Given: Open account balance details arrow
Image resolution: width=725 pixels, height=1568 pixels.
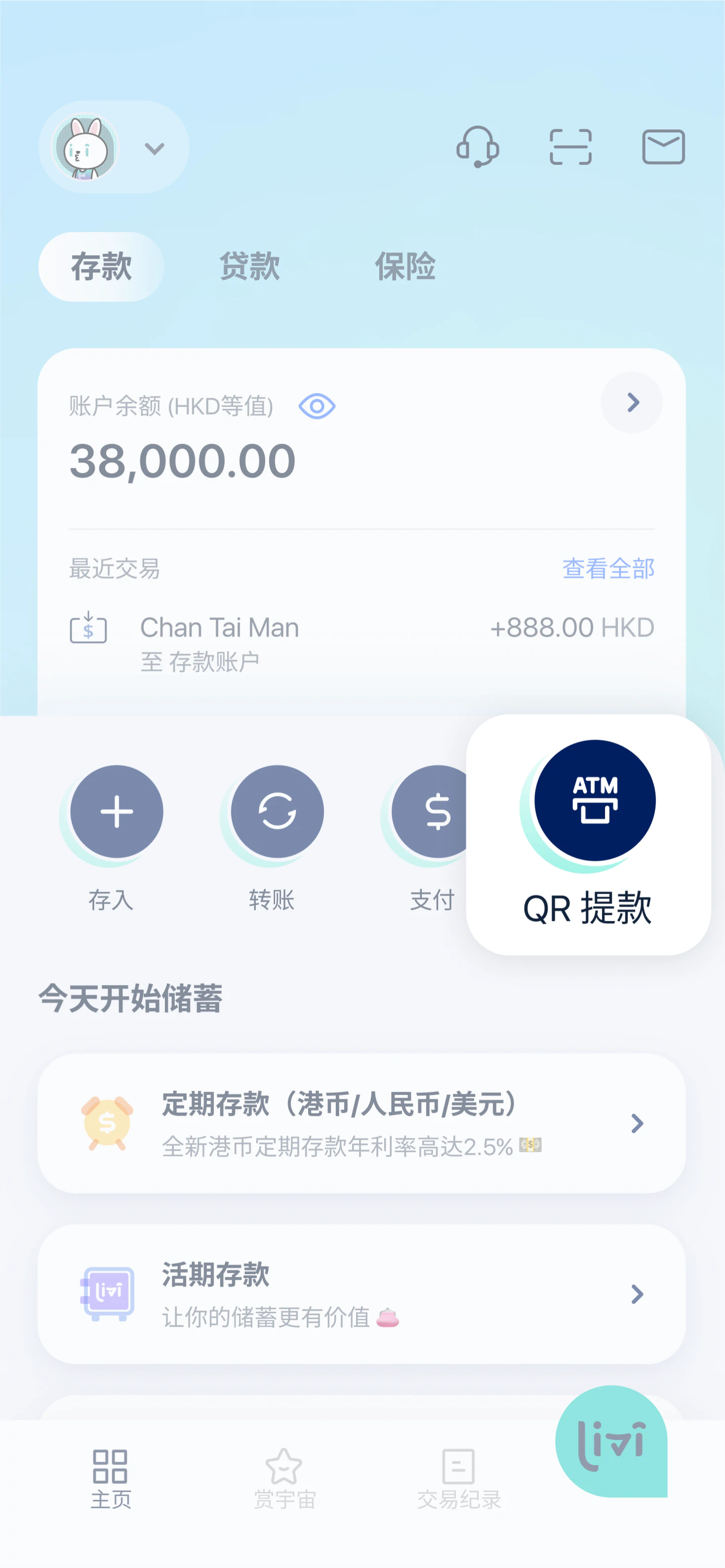Looking at the screenshot, I should [632, 402].
